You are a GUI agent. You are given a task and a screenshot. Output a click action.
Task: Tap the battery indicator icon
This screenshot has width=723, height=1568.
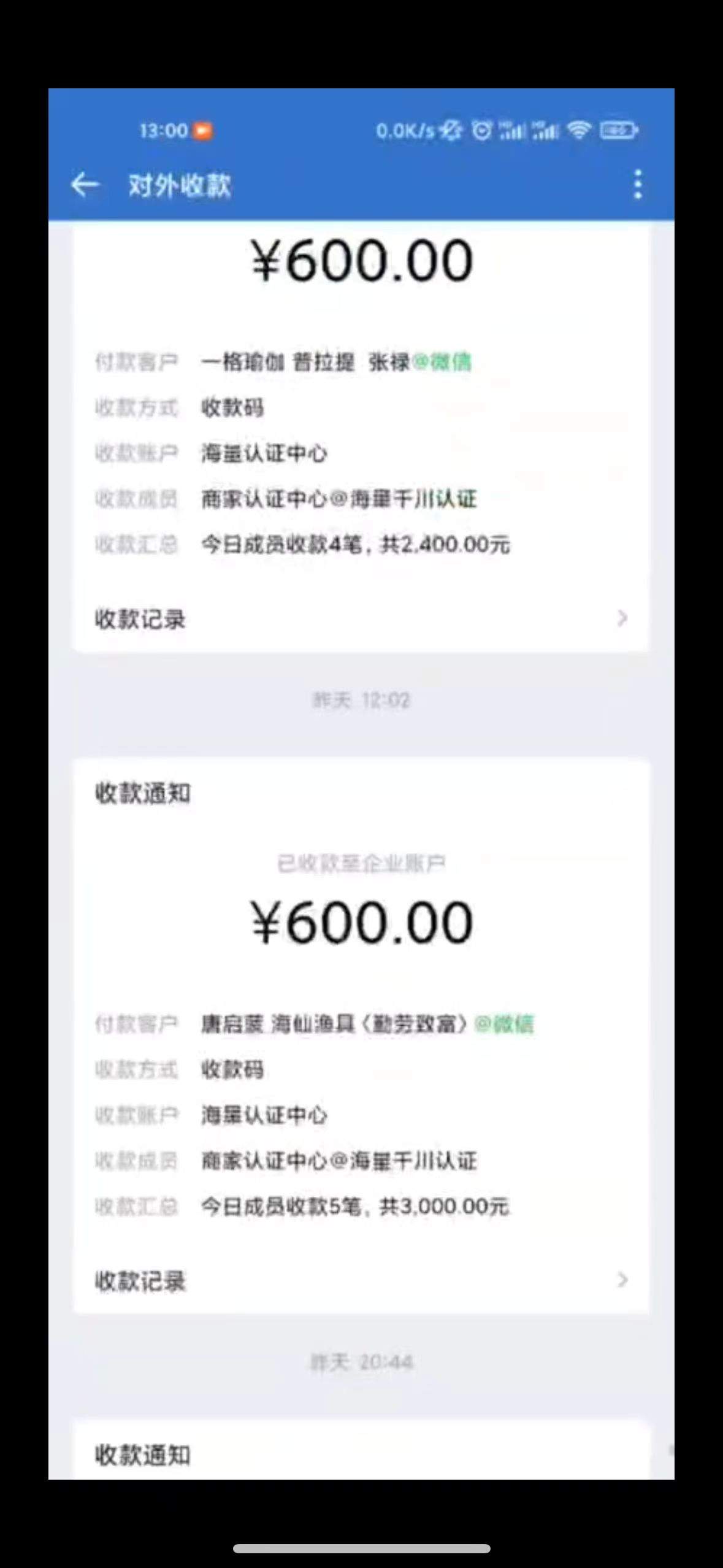[619, 131]
